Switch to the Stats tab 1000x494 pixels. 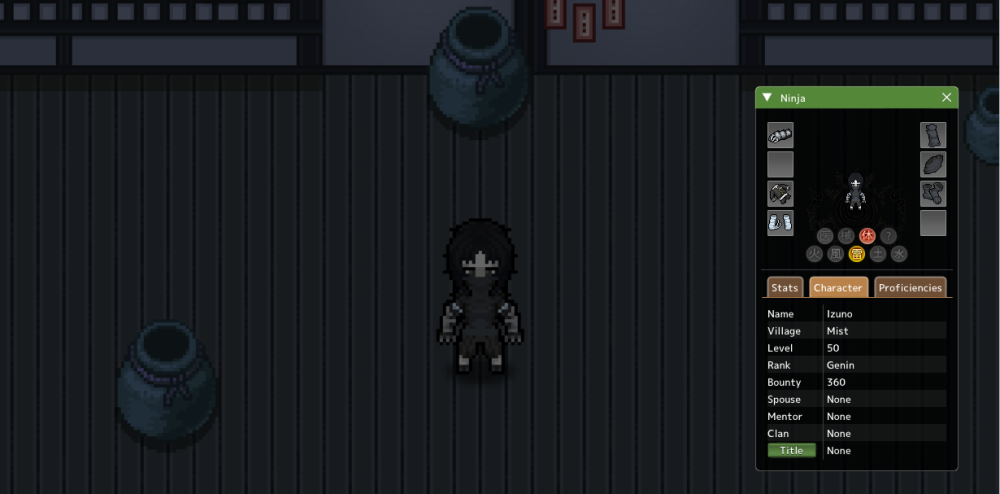(785, 288)
